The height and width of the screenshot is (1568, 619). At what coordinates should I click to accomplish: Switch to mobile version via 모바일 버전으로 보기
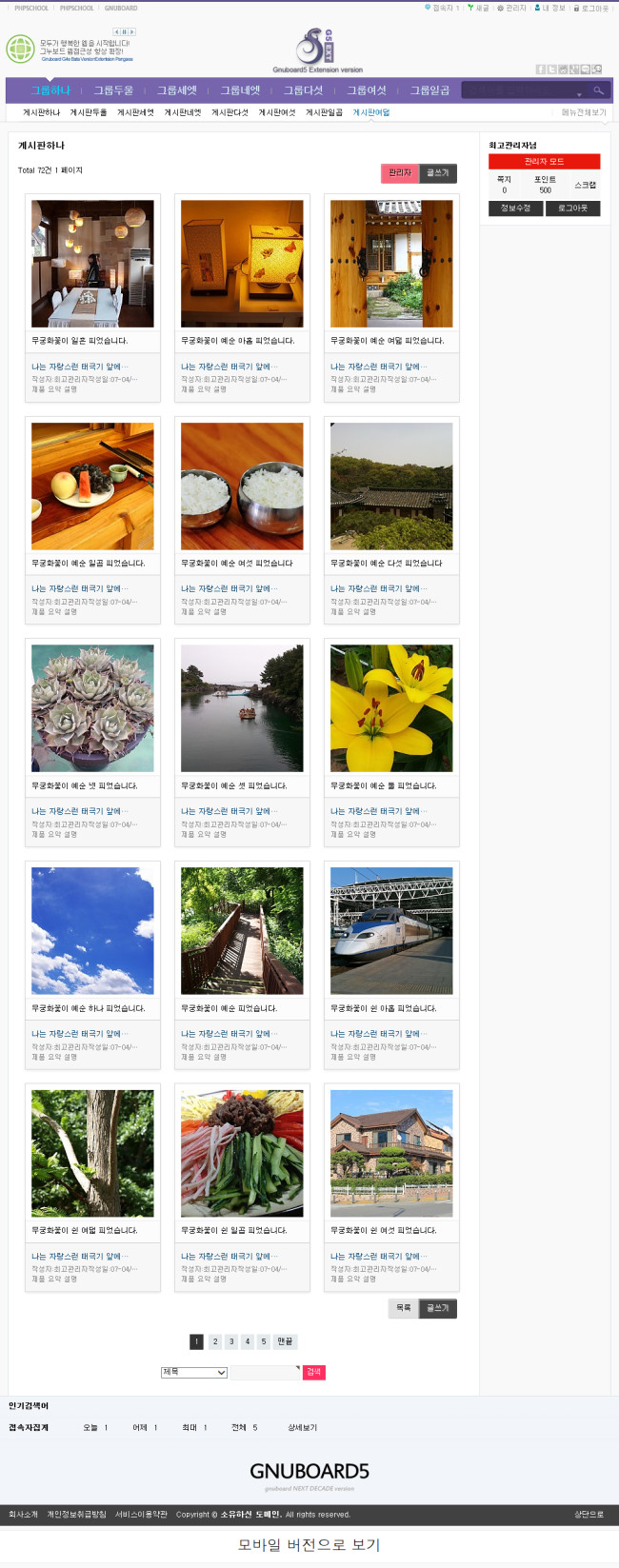point(309,1544)
